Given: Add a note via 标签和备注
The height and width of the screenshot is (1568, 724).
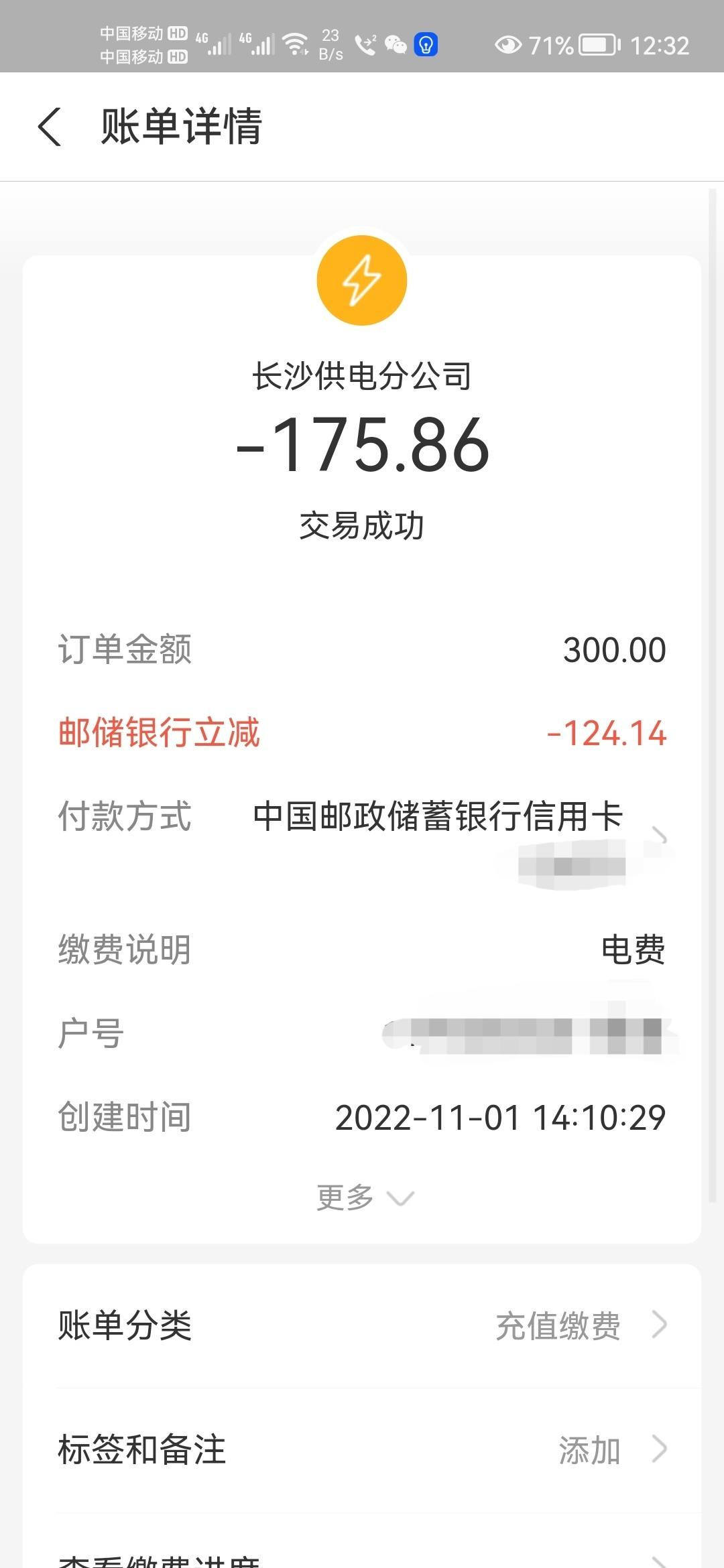Looking at the screenshot, I should [x=362, y=1450].
